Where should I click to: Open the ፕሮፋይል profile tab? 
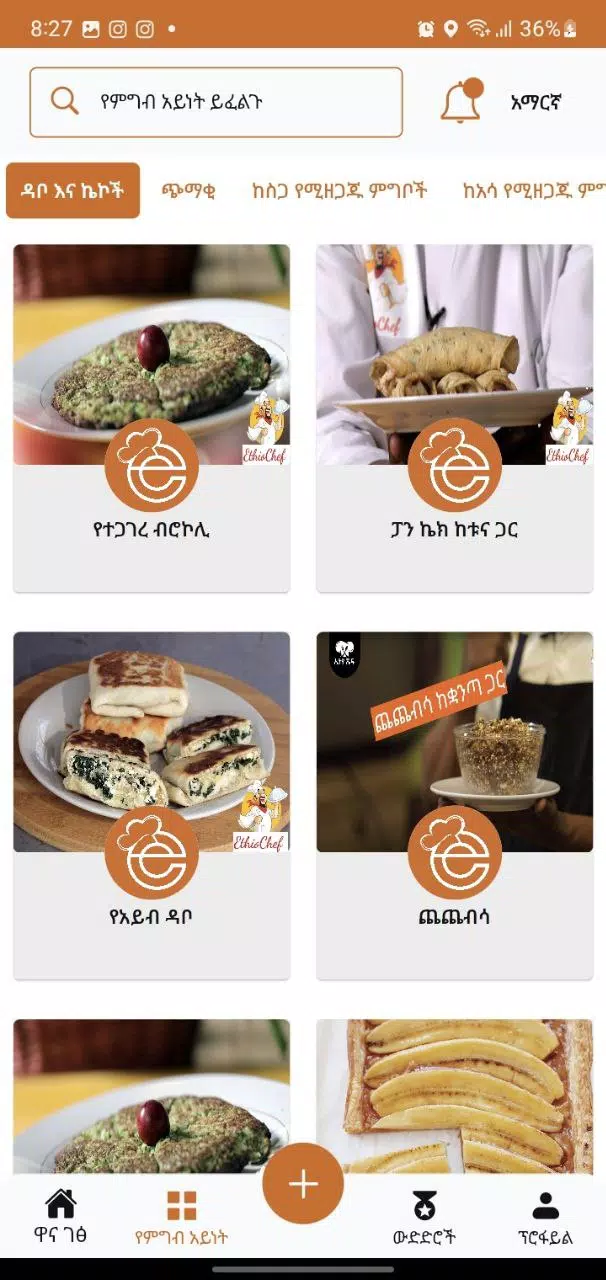click(545, 1216)
